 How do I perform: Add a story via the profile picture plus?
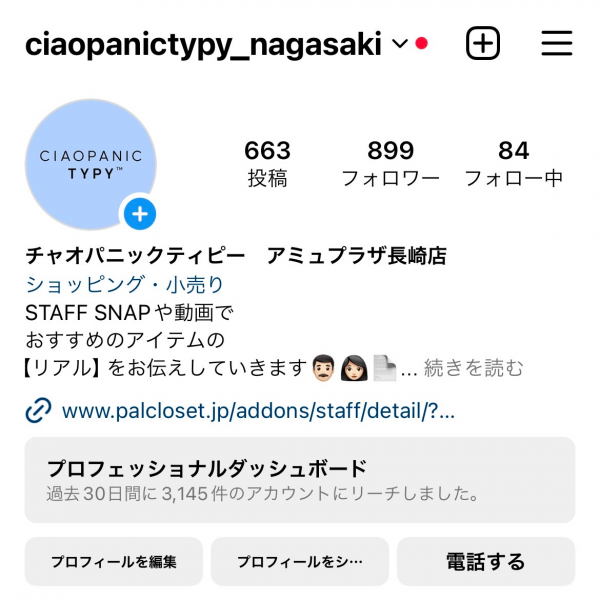pyautogui.click(x=139, y=213)
